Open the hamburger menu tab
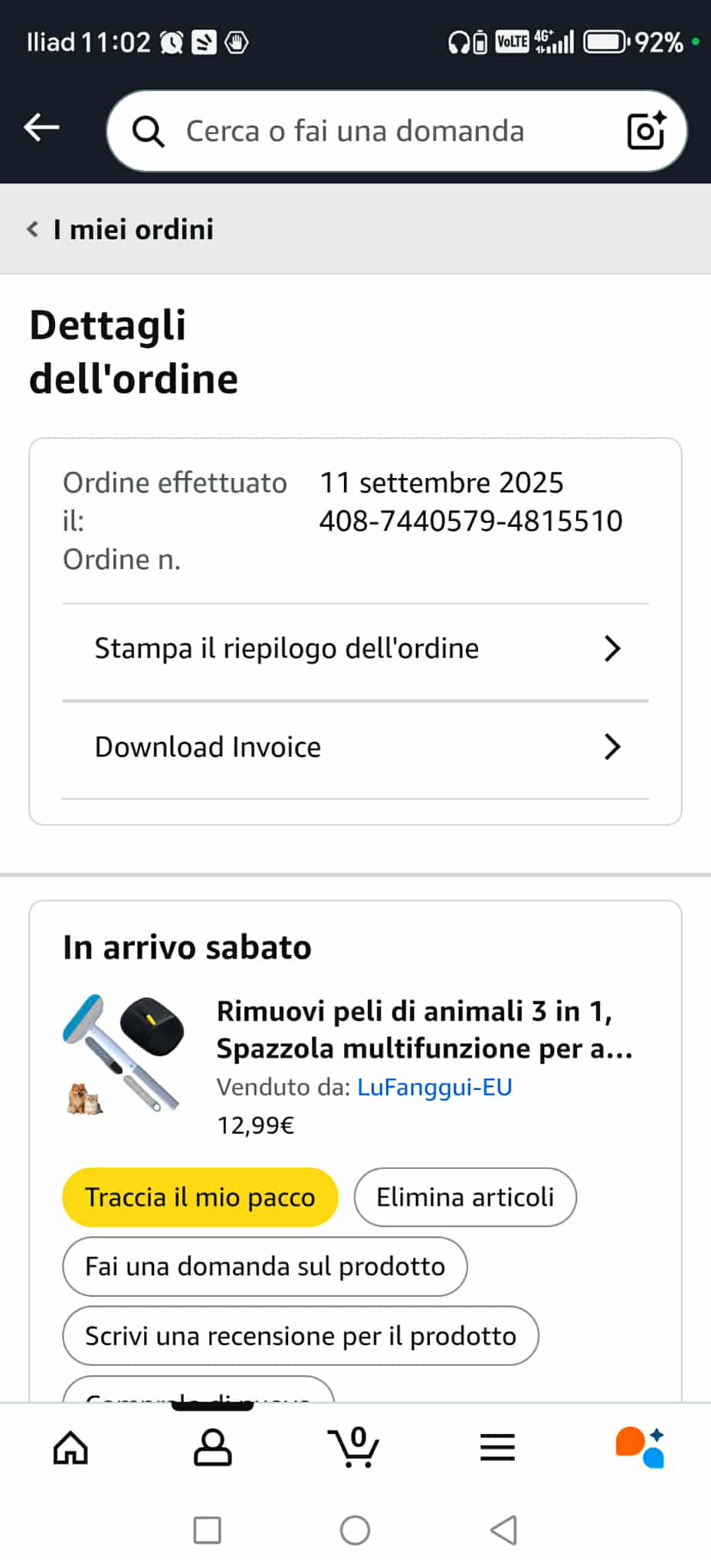 (x=497, y=1448)
